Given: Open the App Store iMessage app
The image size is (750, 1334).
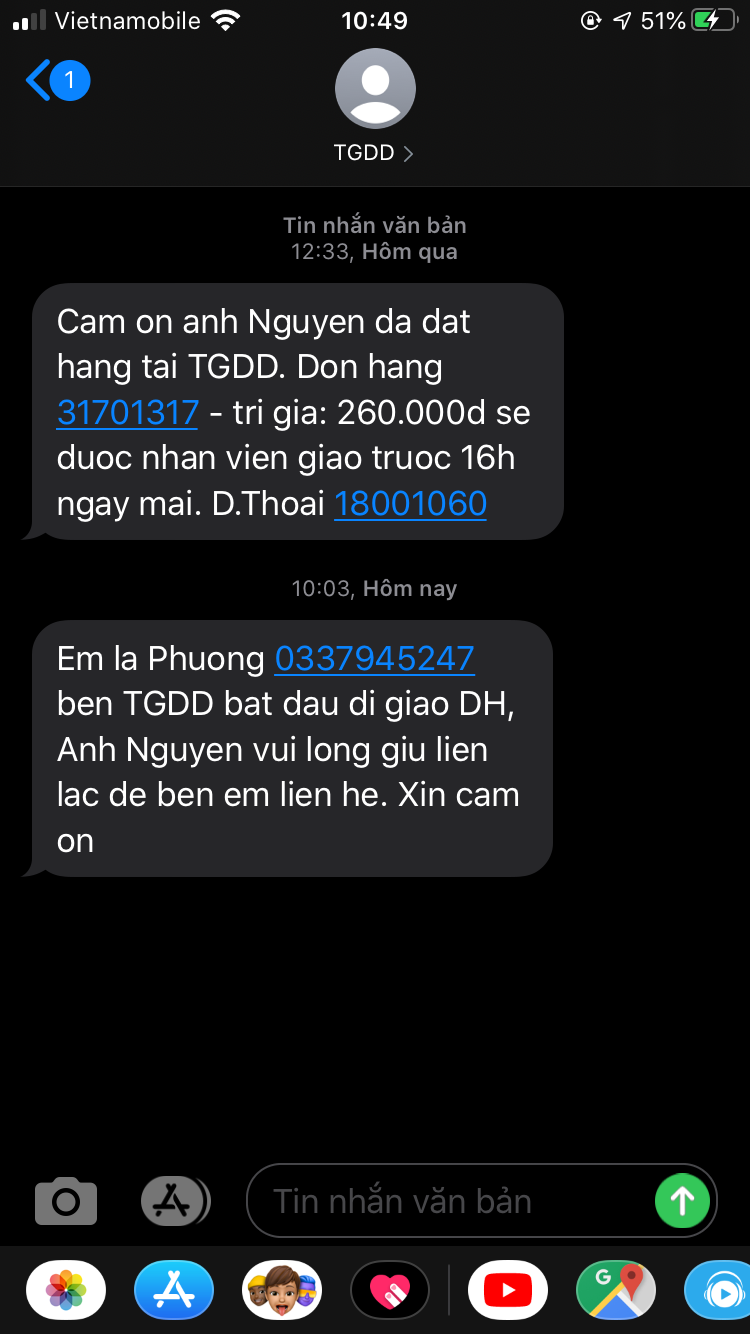Looking at the screenshot, I should [174, 1290].
